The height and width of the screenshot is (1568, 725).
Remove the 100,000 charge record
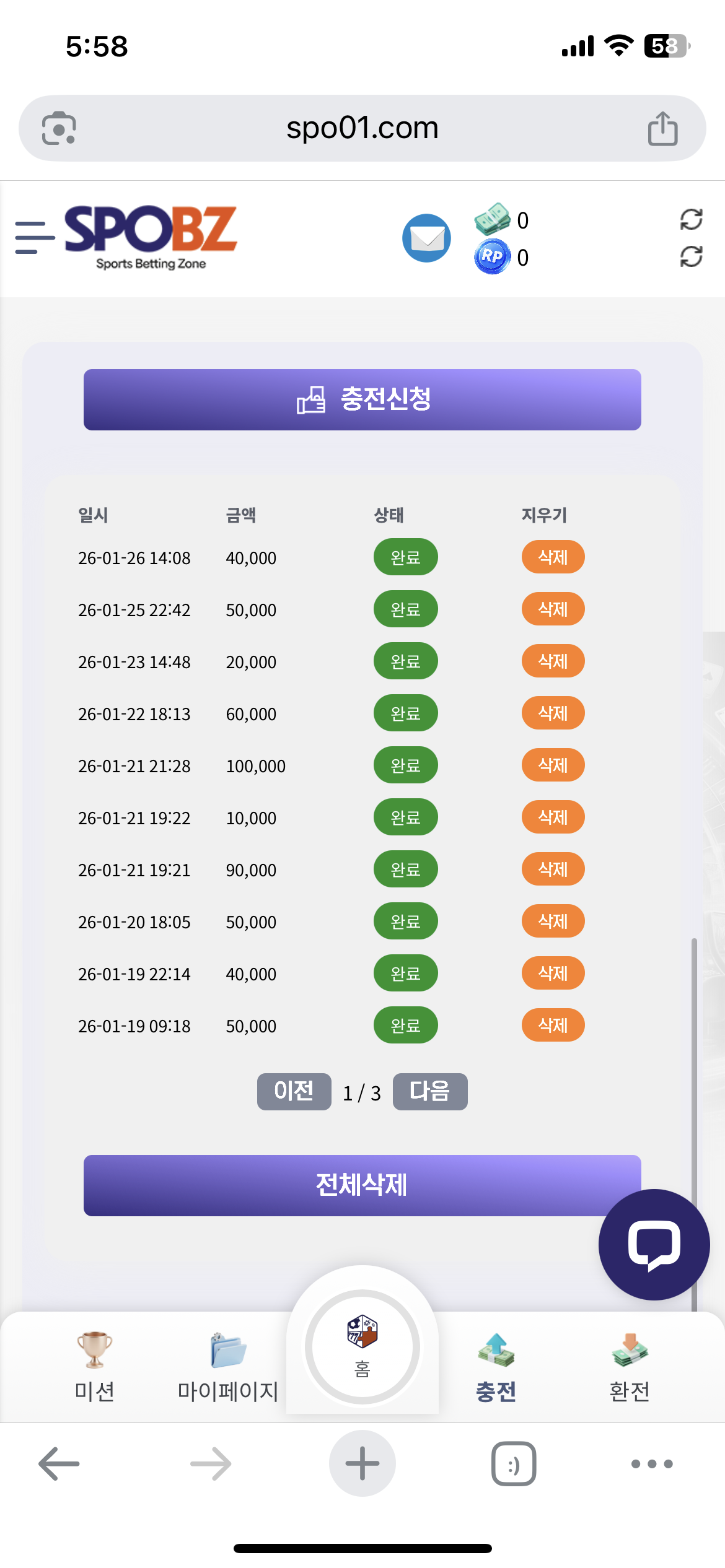click(x=553, y=765)
